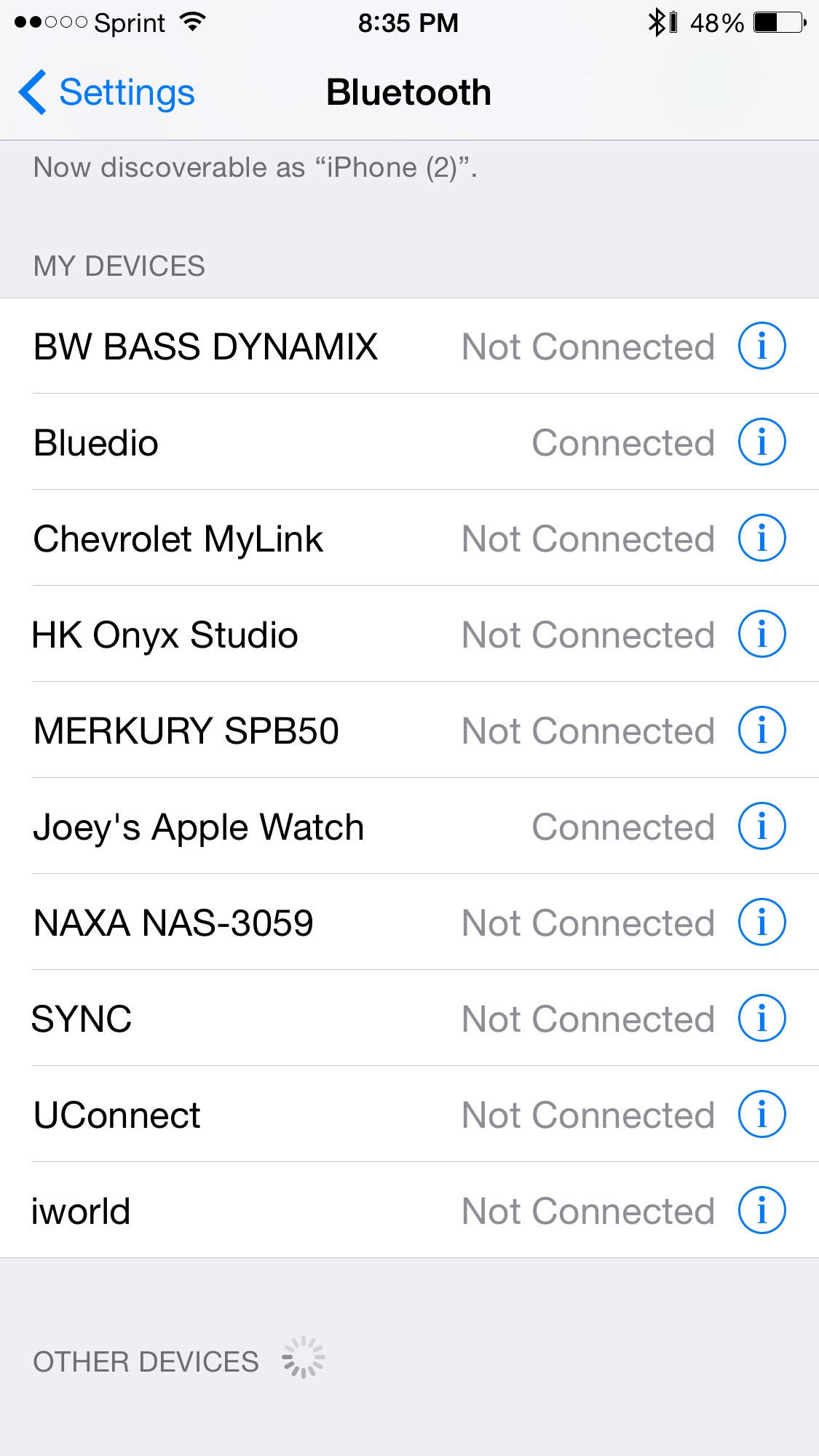Connect to BW BASS DYNAMIX

tap(206, 346)
